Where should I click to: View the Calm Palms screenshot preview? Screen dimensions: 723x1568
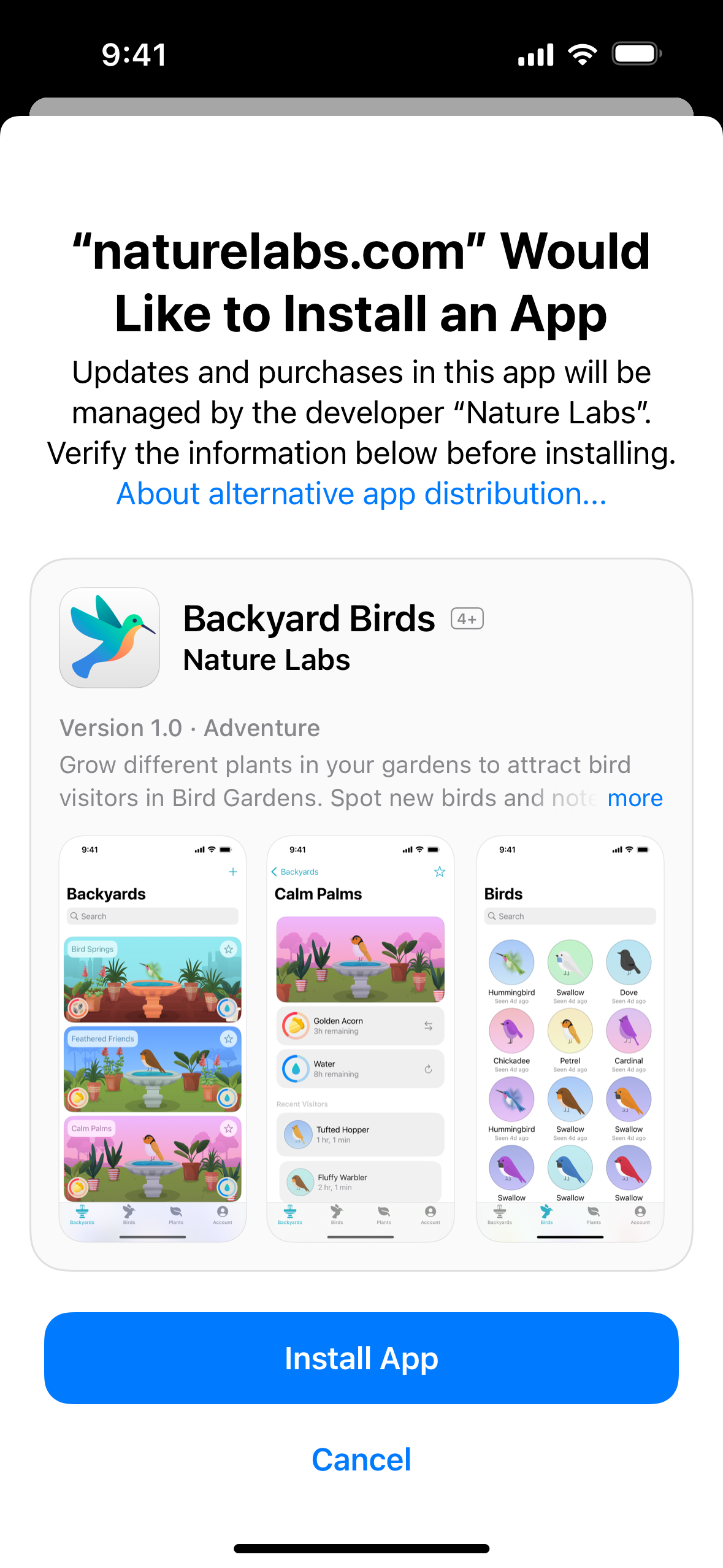(x=361, y=1038)
